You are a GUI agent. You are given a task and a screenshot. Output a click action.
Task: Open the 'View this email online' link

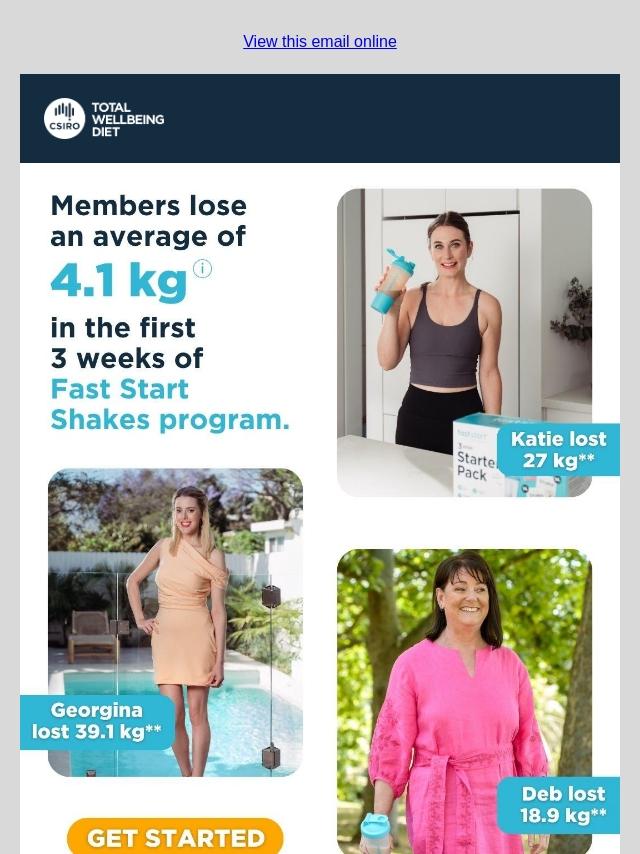(319, 42)
